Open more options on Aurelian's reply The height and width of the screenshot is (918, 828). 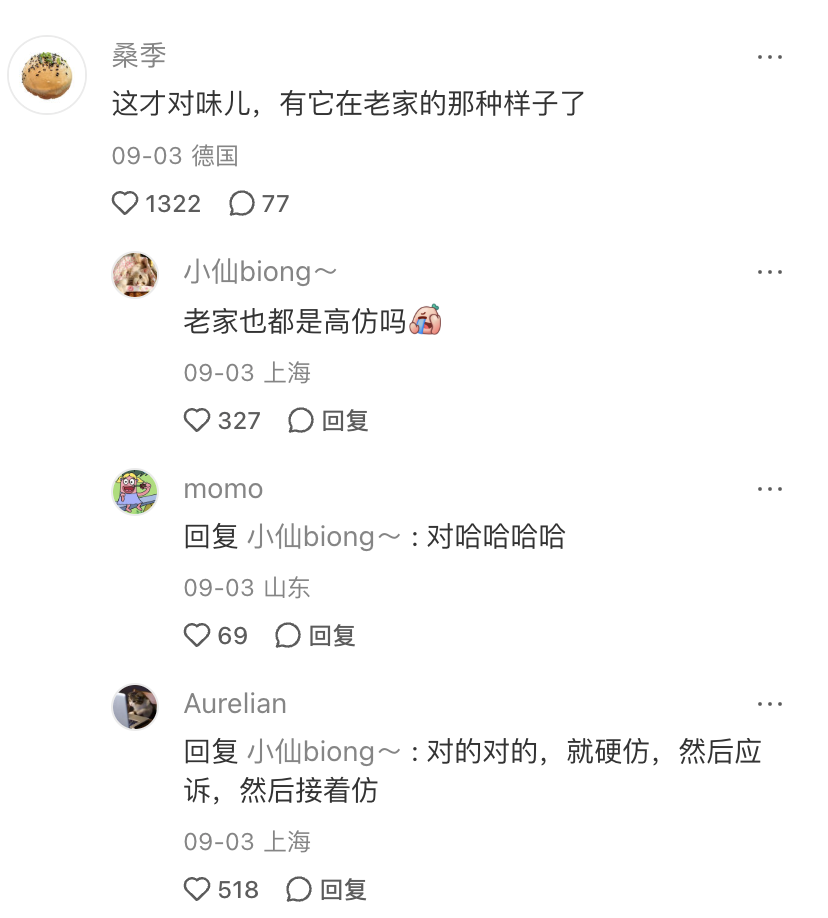pyautogui.click(x=769, y=704)
